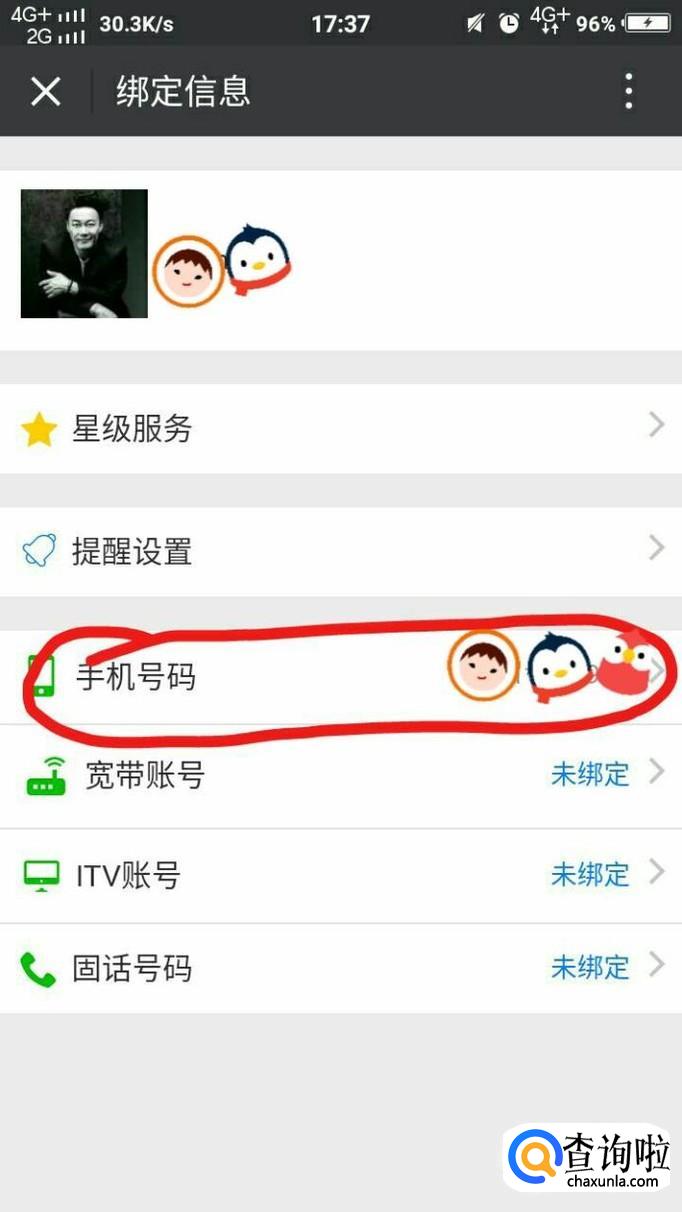682x1212 pixels.
Task: Open the three-dot overflow menu
Action: (x=629, y=92)
